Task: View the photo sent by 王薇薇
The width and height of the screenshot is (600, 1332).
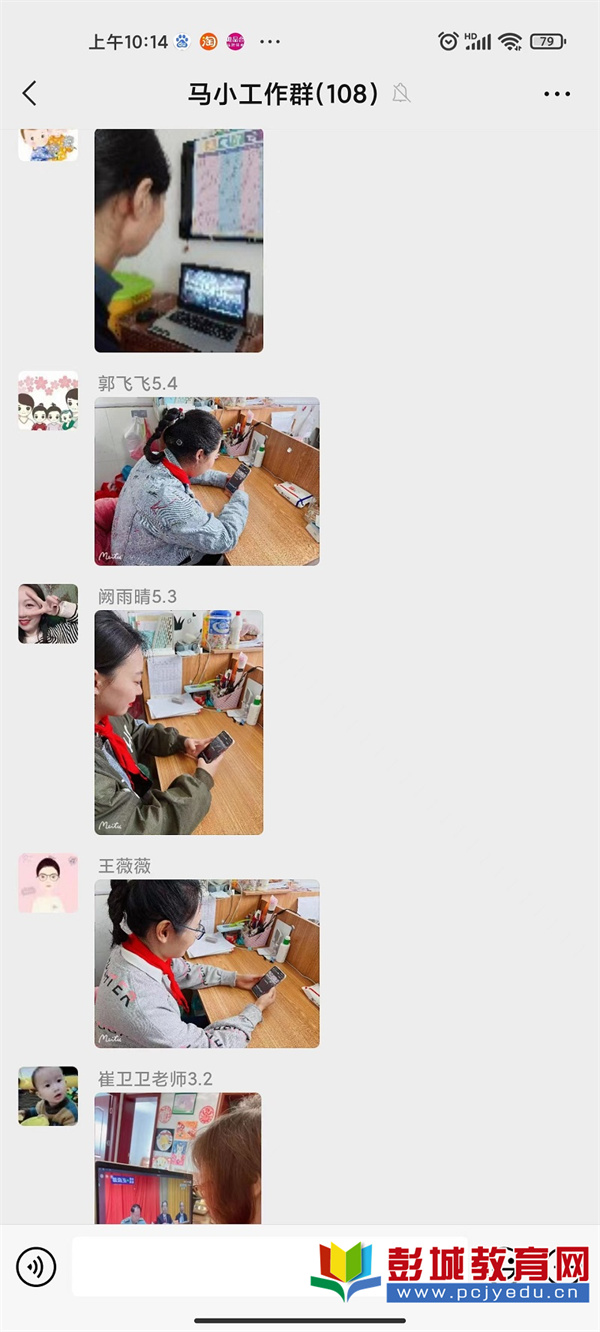Action: tap(207, 963)
